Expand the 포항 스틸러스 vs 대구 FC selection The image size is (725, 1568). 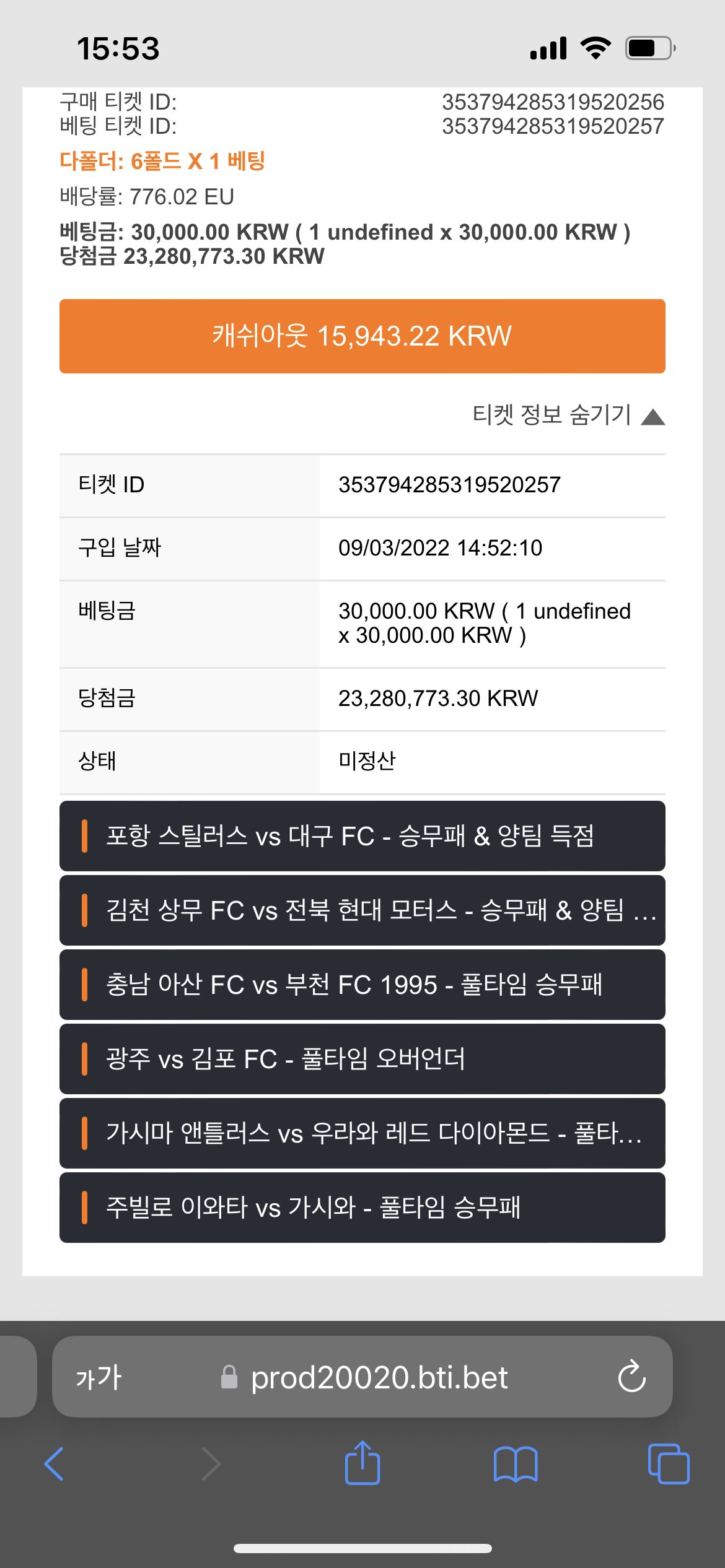tap(362, 836)
